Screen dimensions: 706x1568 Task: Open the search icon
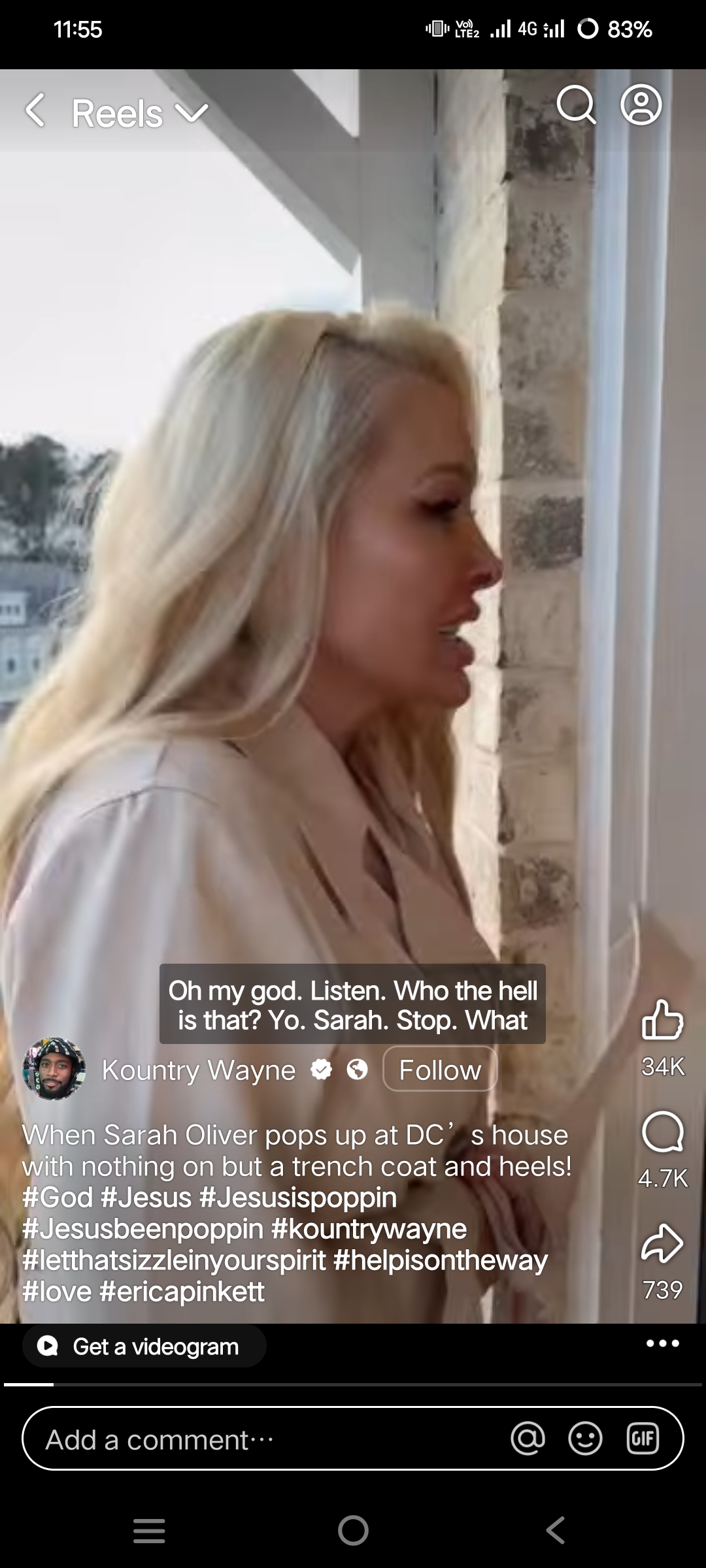pos(575,105)
